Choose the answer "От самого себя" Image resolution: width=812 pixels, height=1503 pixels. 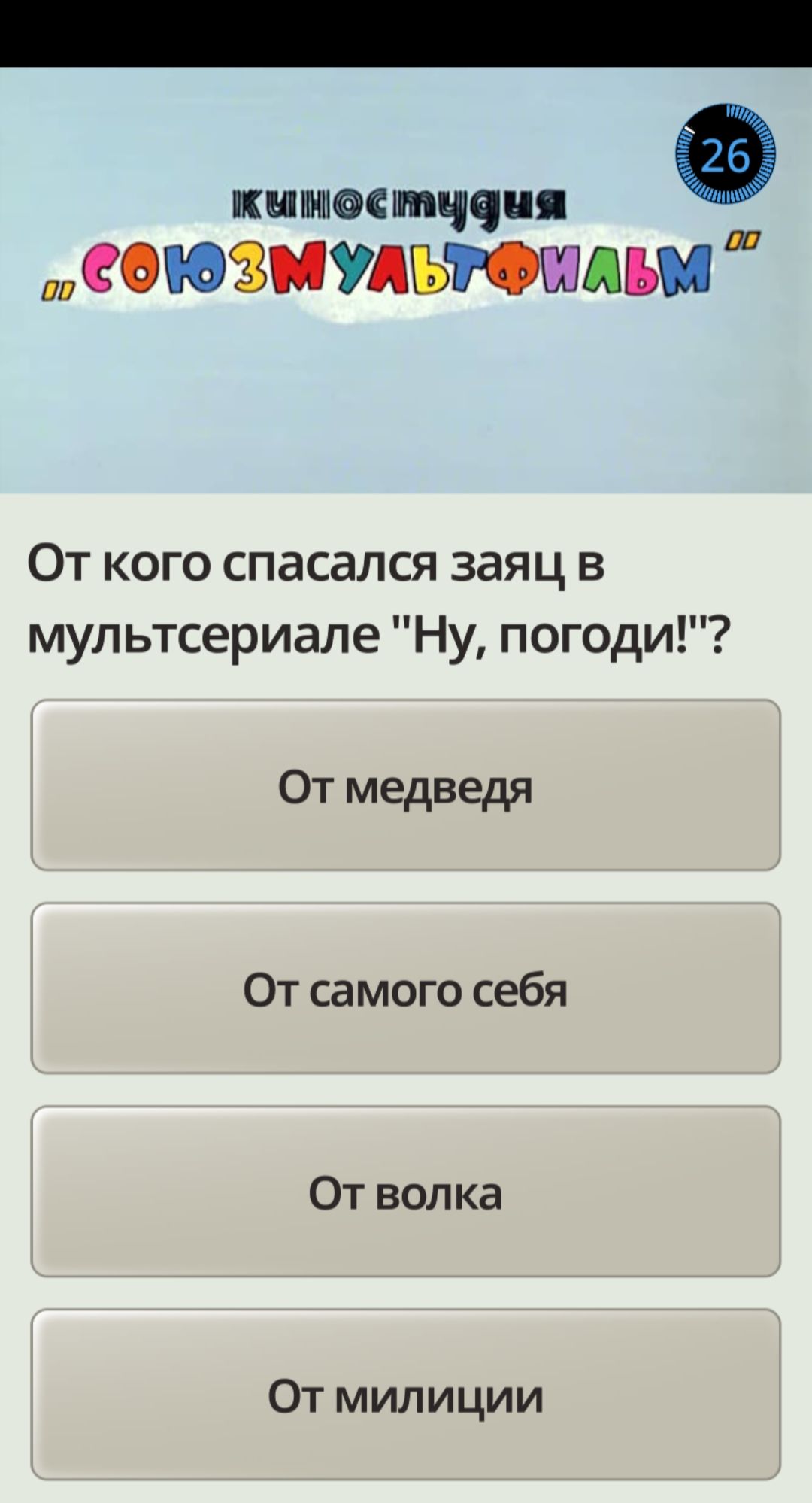[405, 988]
